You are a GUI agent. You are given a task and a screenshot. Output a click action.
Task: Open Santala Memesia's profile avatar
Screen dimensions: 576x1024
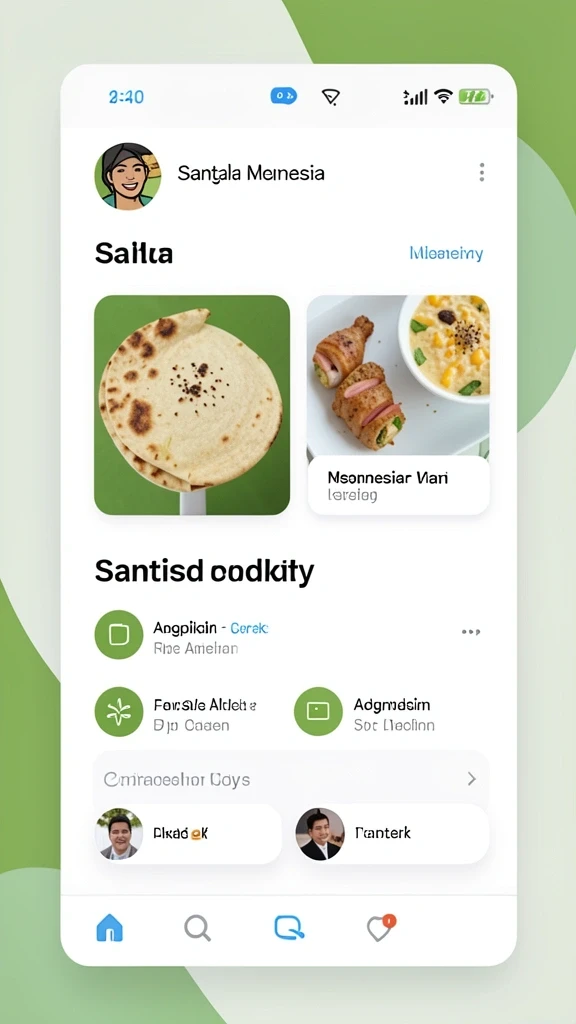click(x=128, y=176)
